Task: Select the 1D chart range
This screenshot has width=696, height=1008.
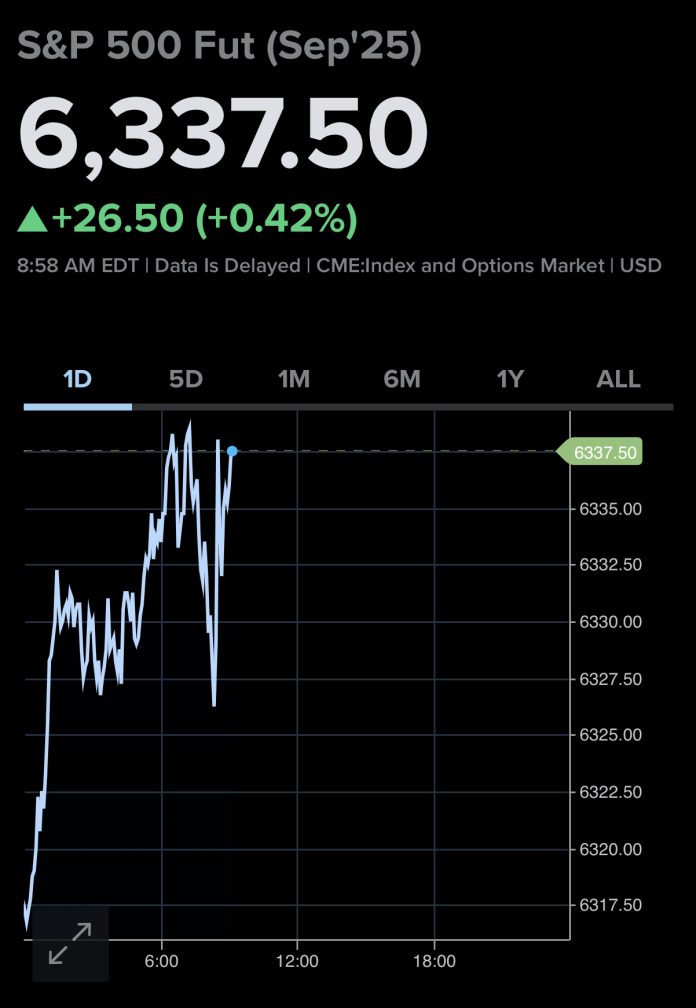Action: point(77,380)
